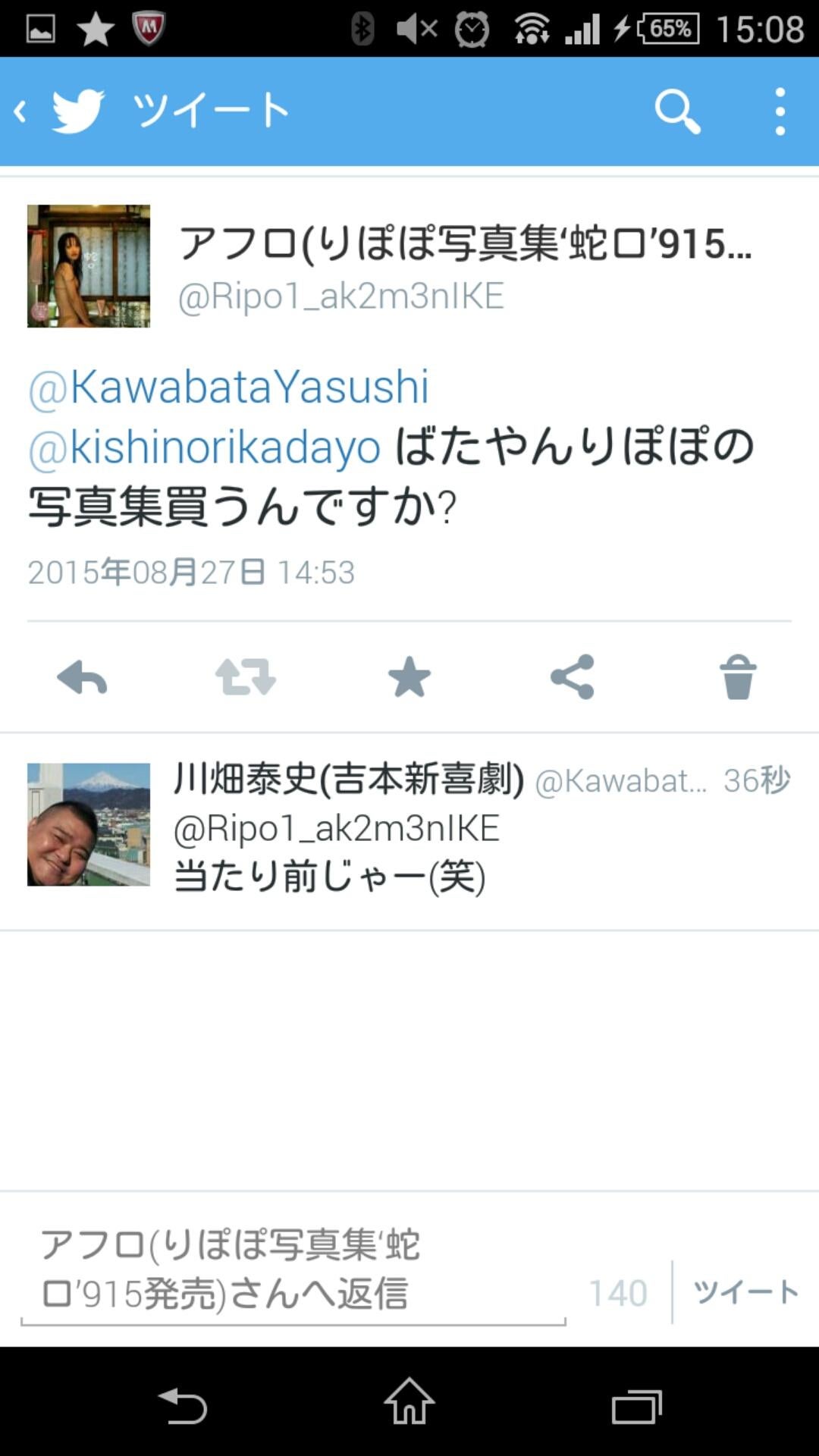Screen dimensions: 819x1456
Task: Share this tweet
Action: point(573,677)
